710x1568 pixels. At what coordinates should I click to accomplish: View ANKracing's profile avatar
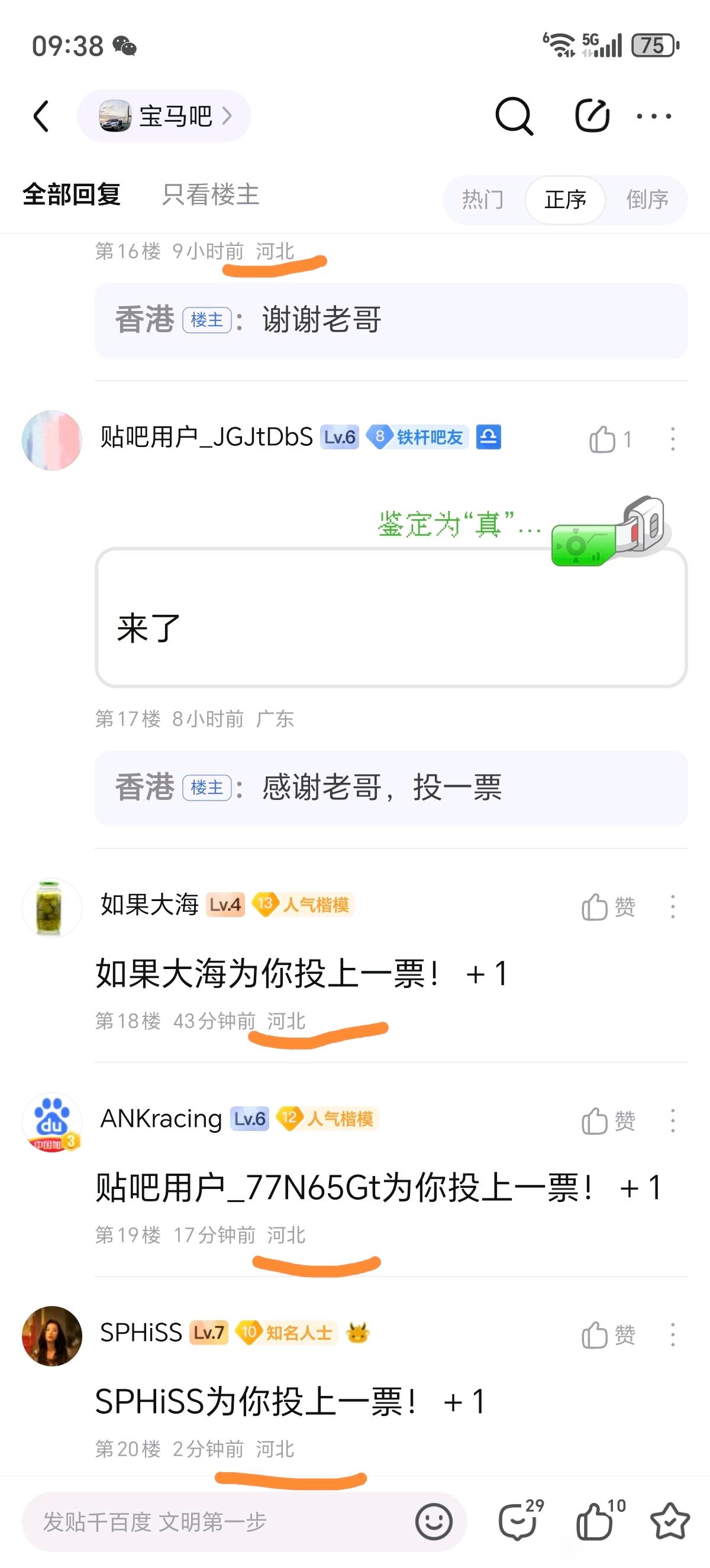51,1122
